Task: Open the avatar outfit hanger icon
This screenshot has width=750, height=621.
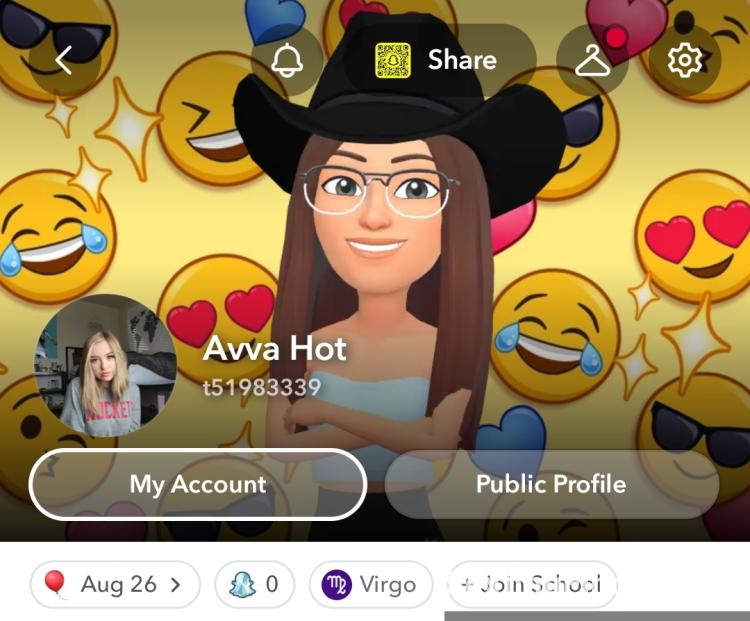Action: coord(593,61)
